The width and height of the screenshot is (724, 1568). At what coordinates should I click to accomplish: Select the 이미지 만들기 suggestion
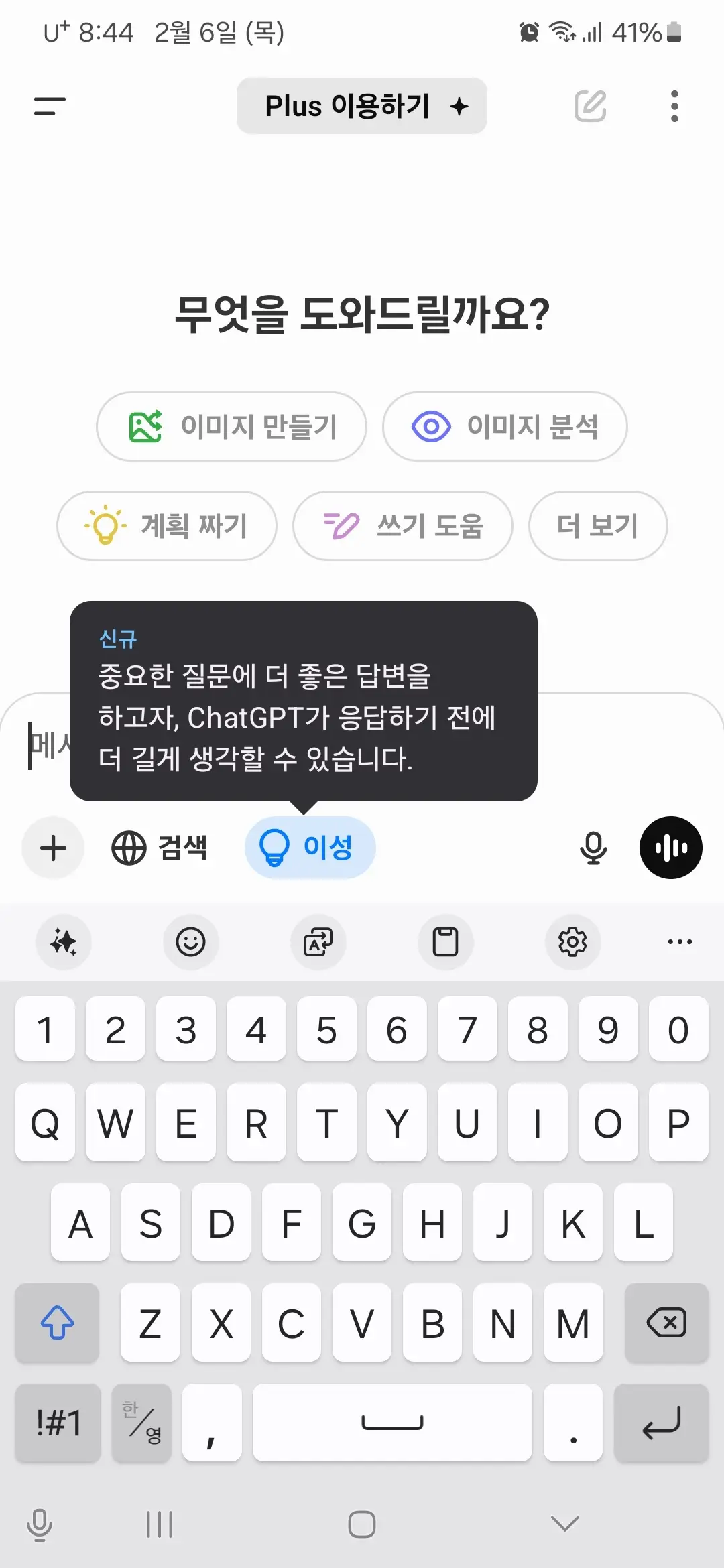point(231,427)
